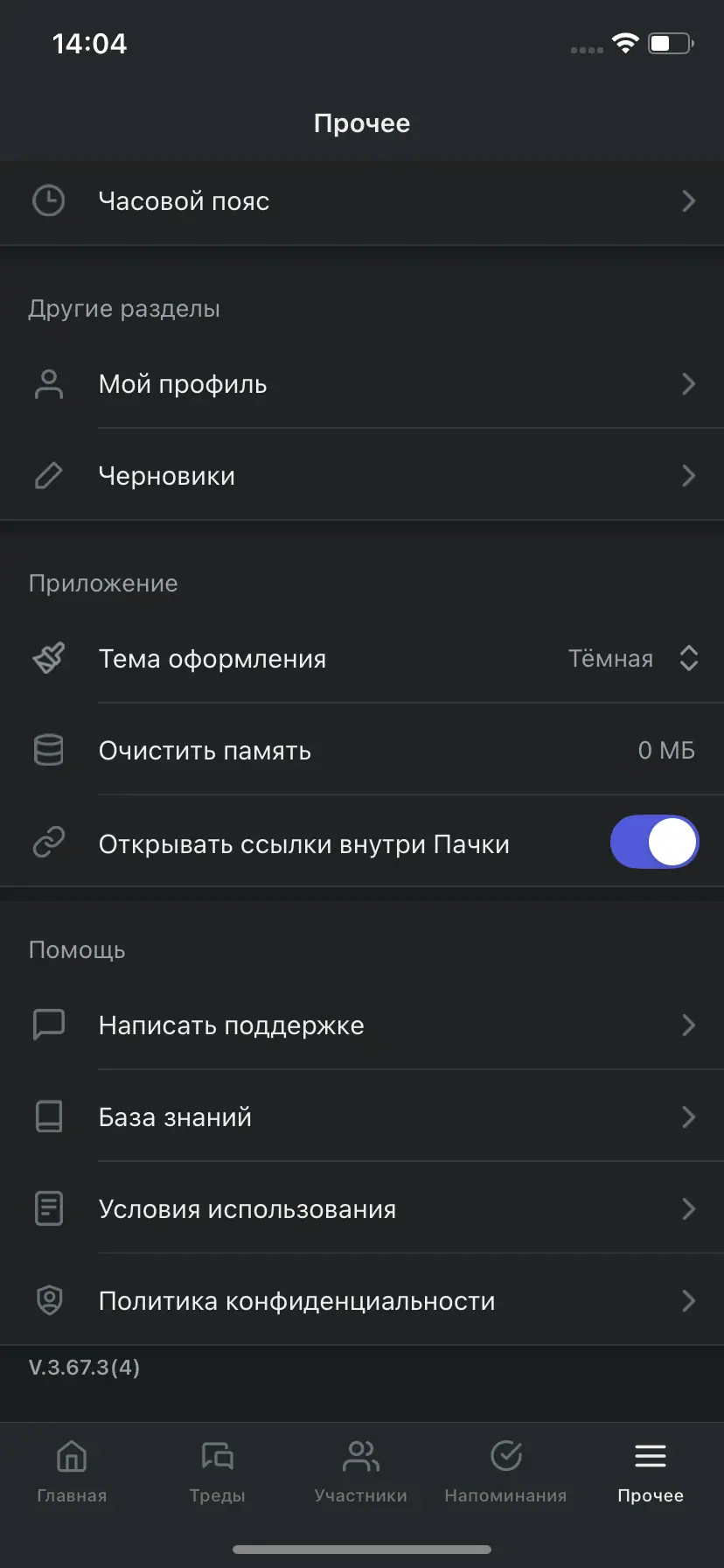The image size is (724, 1568).
Task: Select the Напоминания tab
Action: point(505,1472)
